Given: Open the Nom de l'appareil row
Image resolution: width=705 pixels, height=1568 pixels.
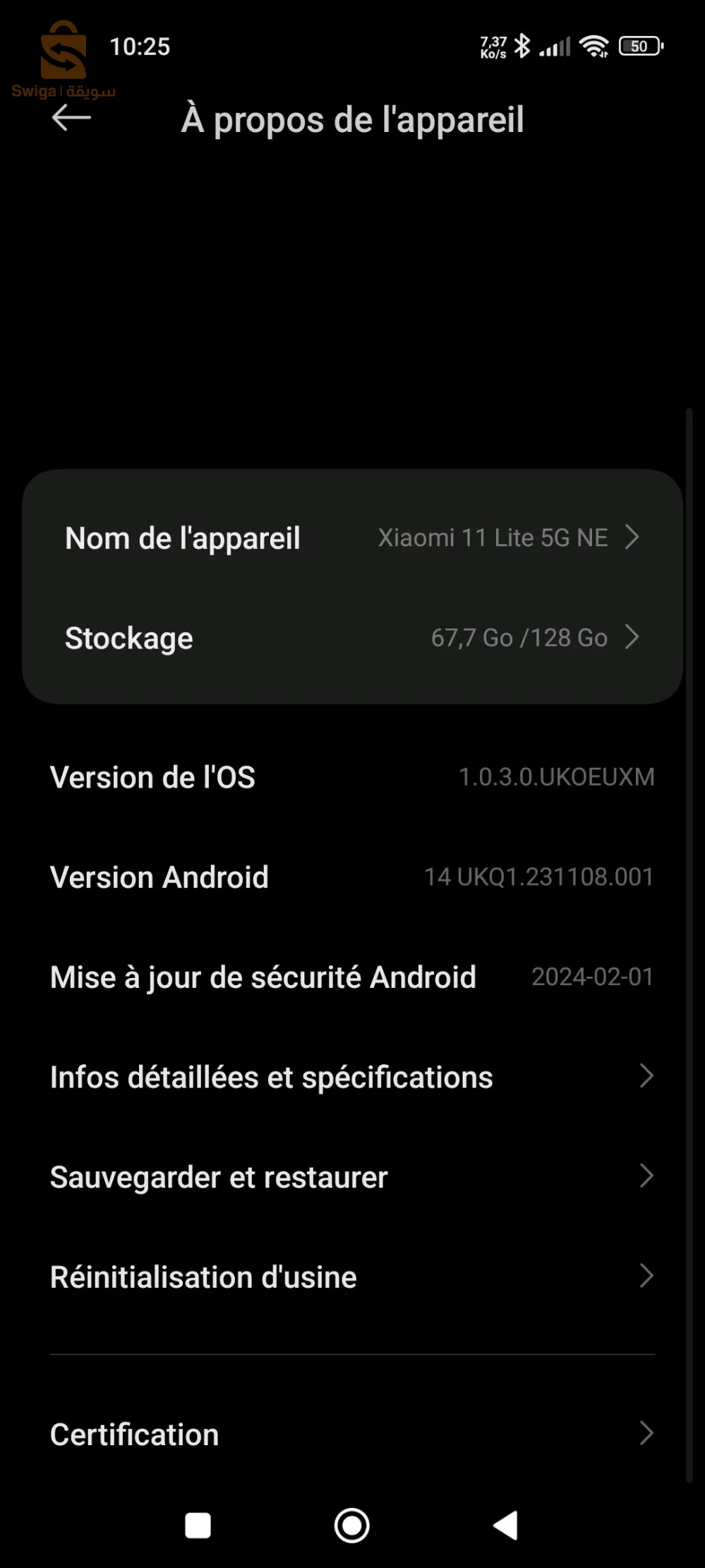Looking at the screenshot, I should coord(352,538).
